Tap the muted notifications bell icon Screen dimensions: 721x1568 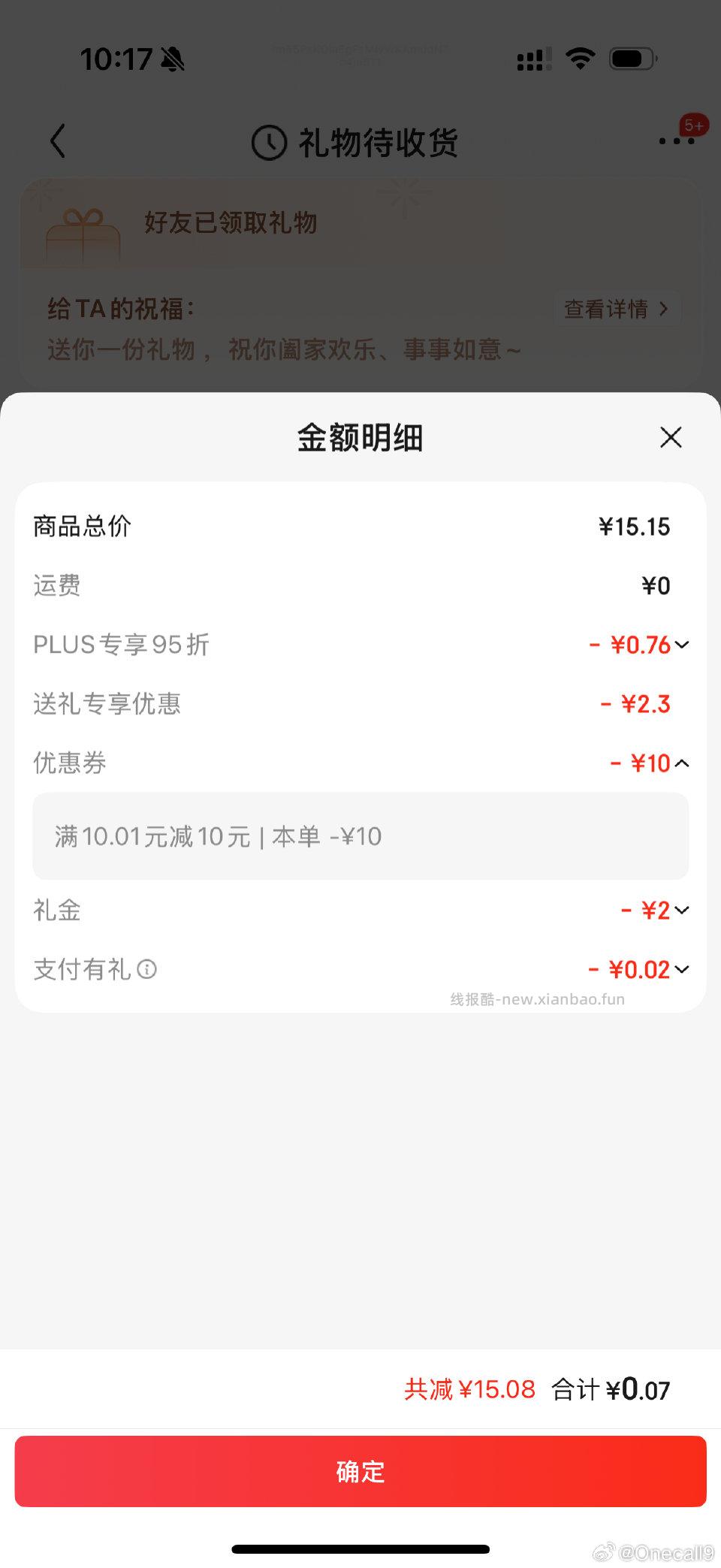(x=173, y=60)
